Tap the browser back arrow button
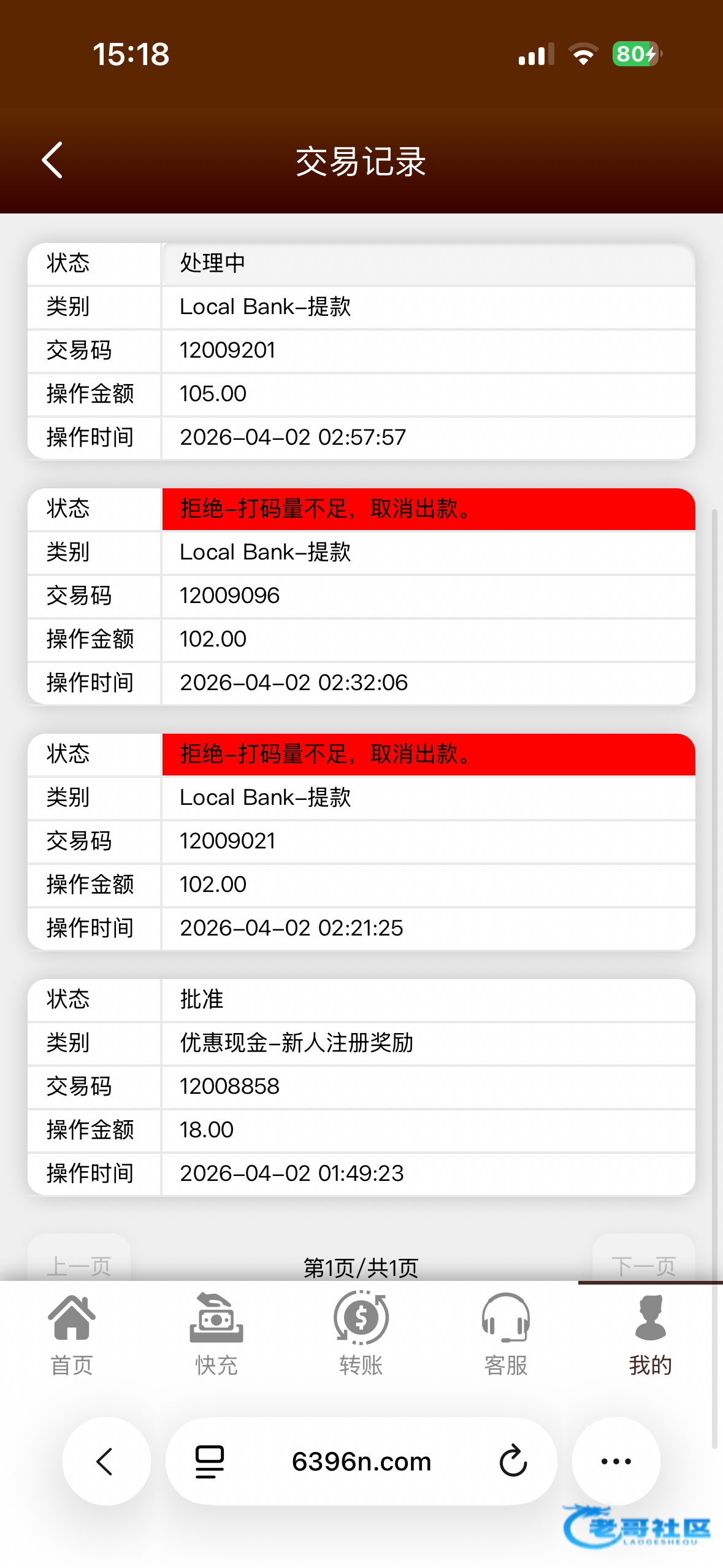Screen dimensions: 723x1568 coord(106,1461)
